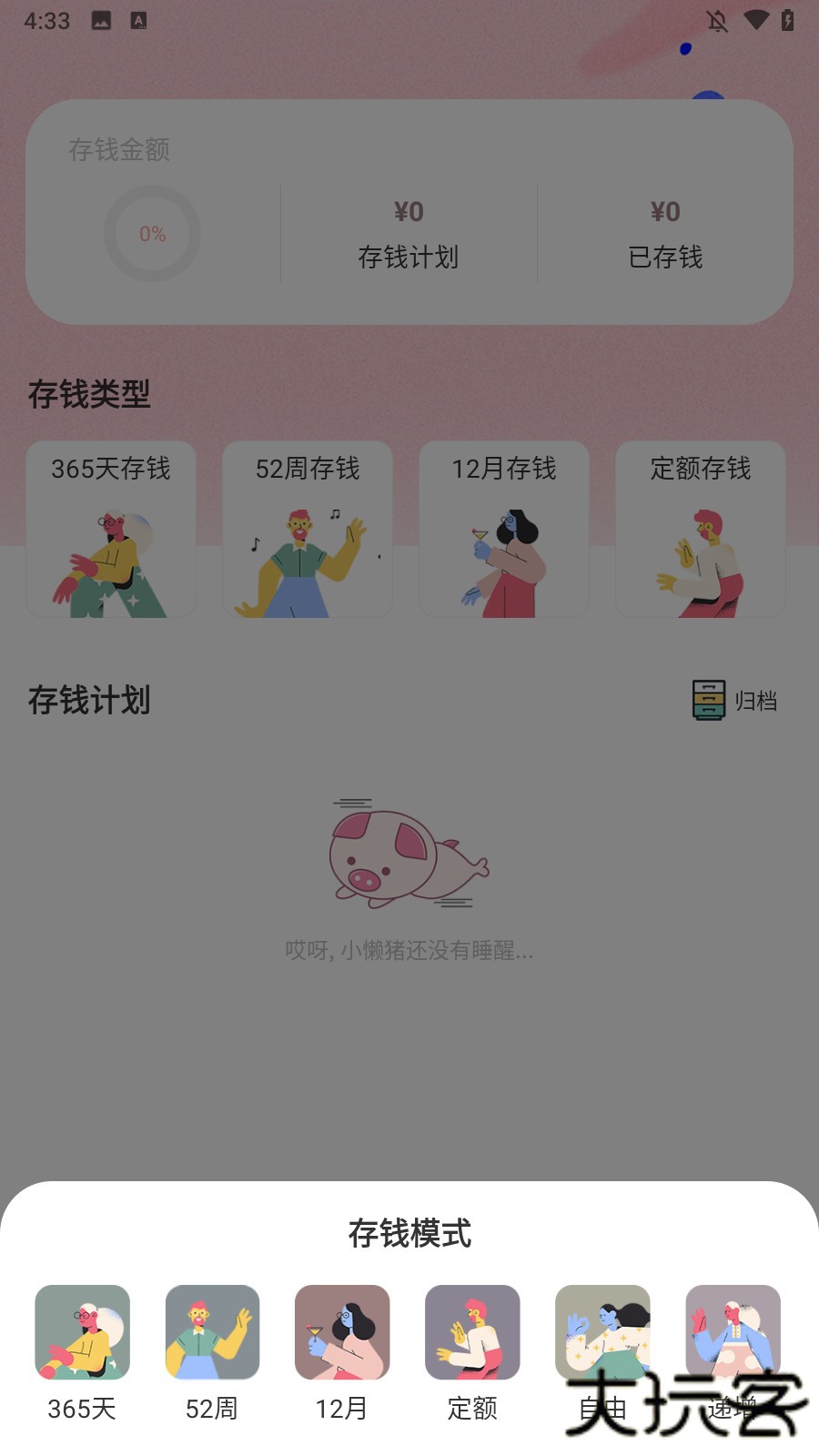Image resolution: width=819 pixels, height=1456 pixels.
Task: Tap the 0% circular progress ring
Action: pyautogui.click(x=152, y=233)
